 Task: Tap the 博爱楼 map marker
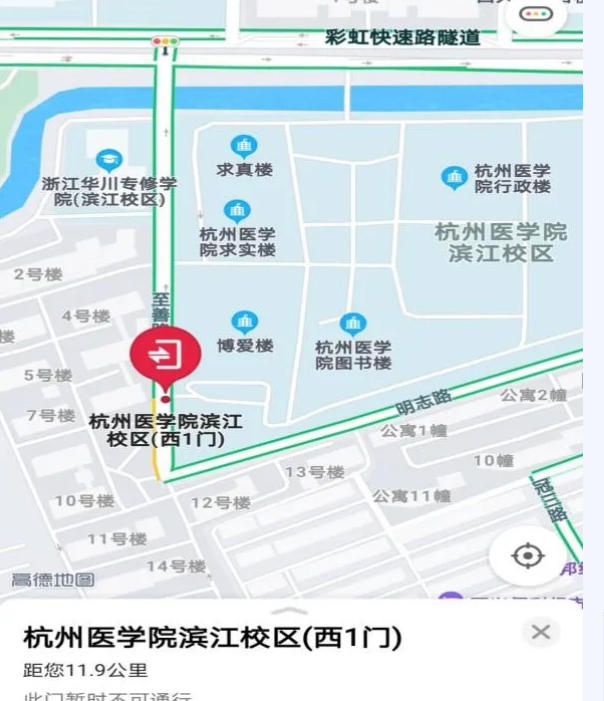coord(244,321)
